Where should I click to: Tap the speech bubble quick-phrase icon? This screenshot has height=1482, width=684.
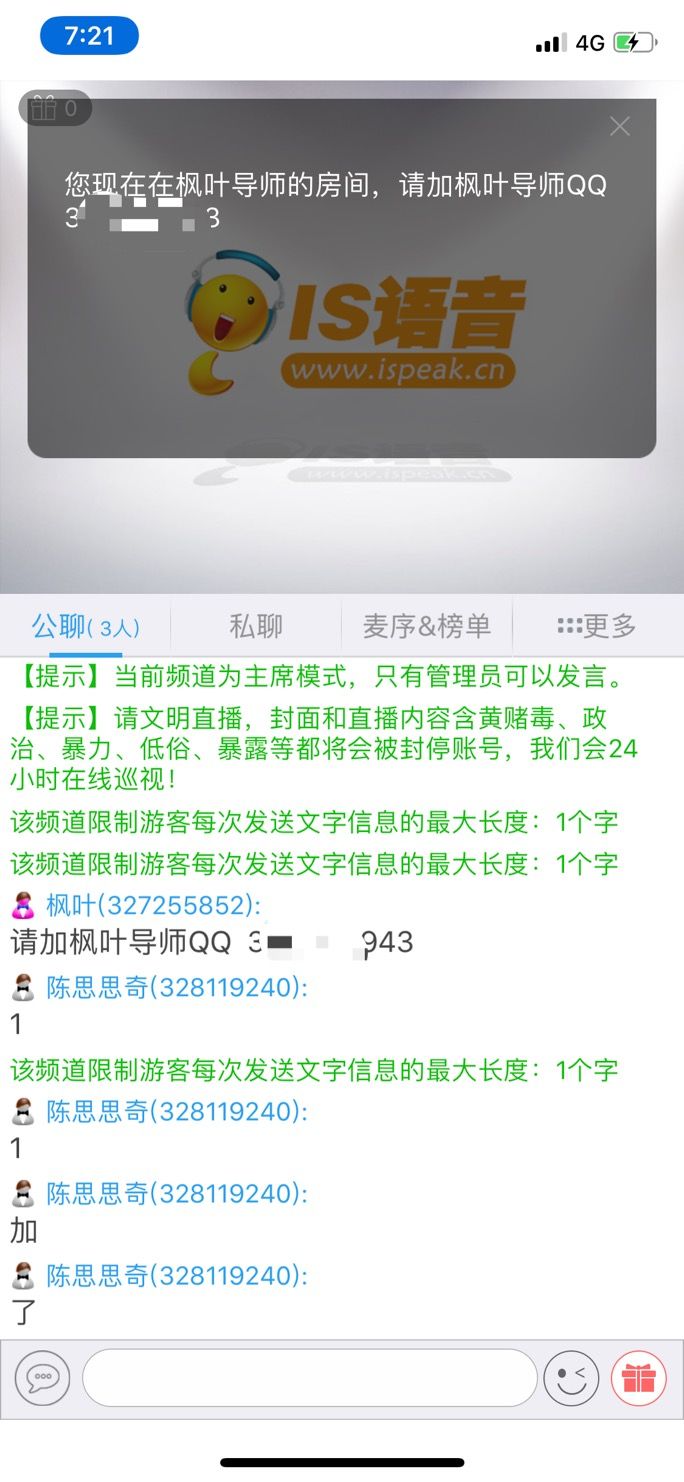pos(42,1378)
